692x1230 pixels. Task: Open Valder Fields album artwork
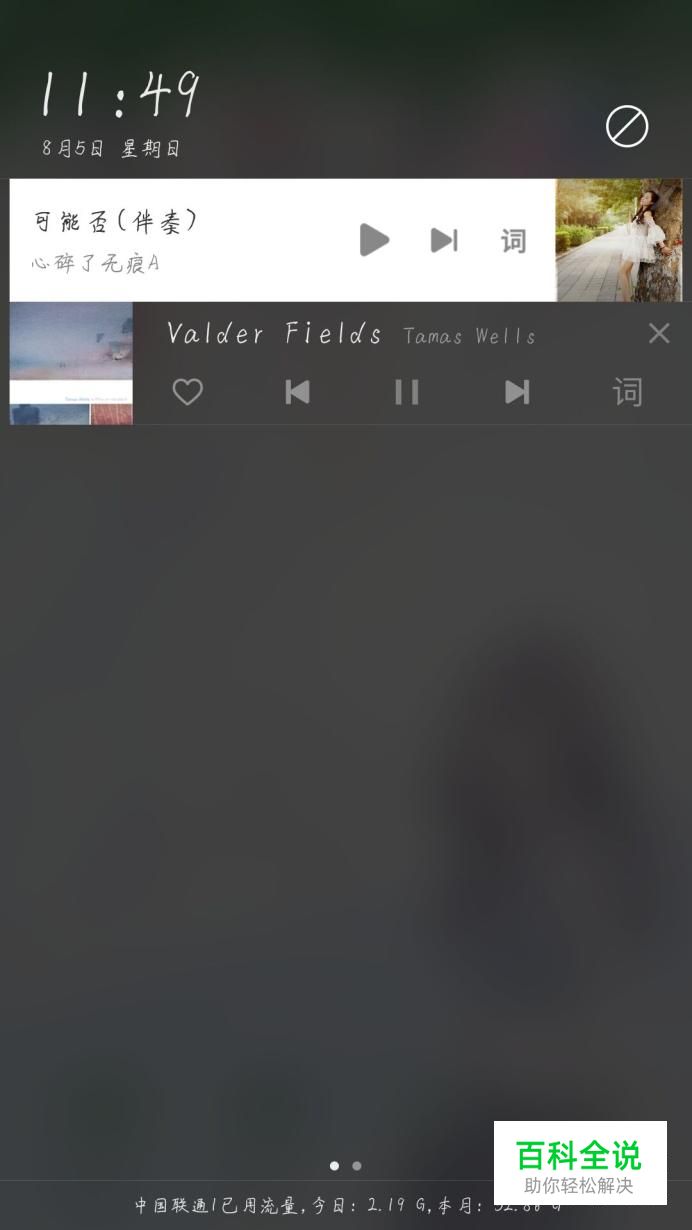(71, 364)
